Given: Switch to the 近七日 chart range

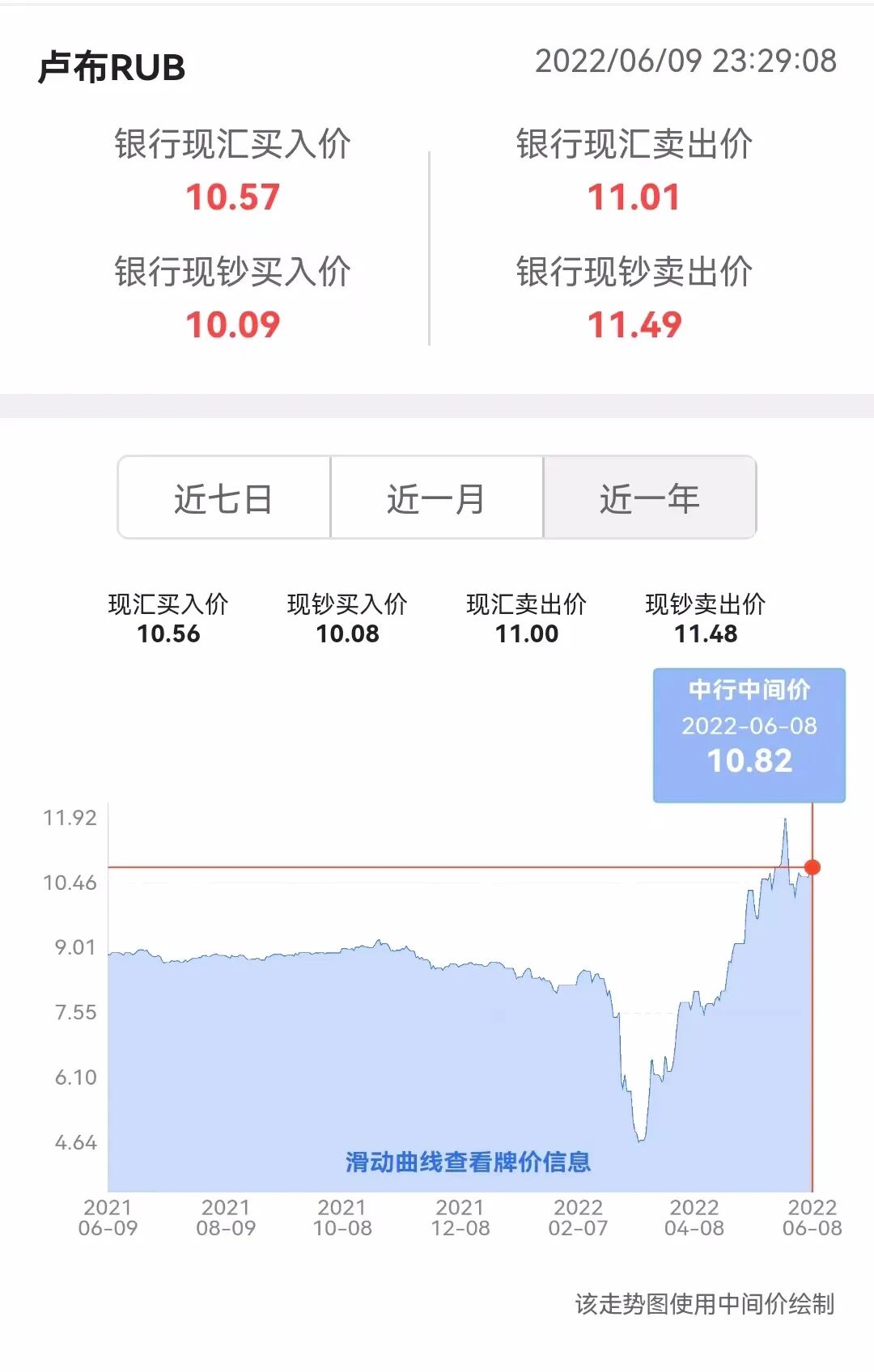Looking at the screenshot, I should tap(224, 498).
